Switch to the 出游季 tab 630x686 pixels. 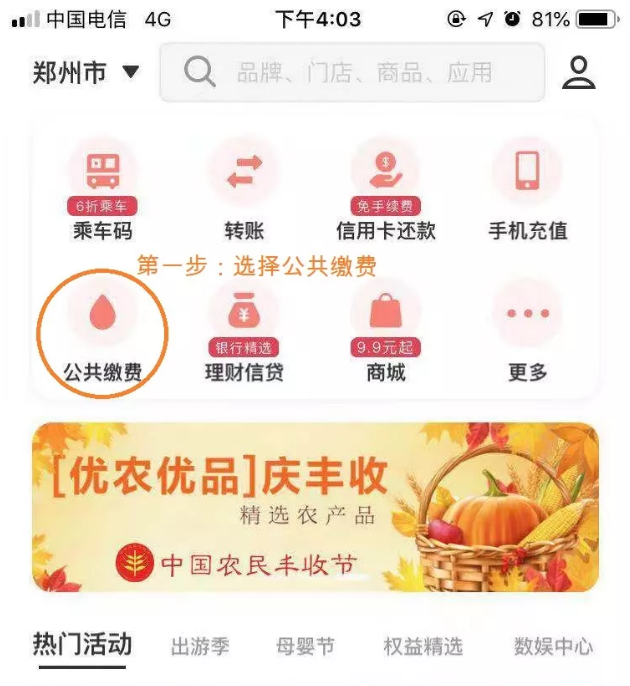[200, 647]
